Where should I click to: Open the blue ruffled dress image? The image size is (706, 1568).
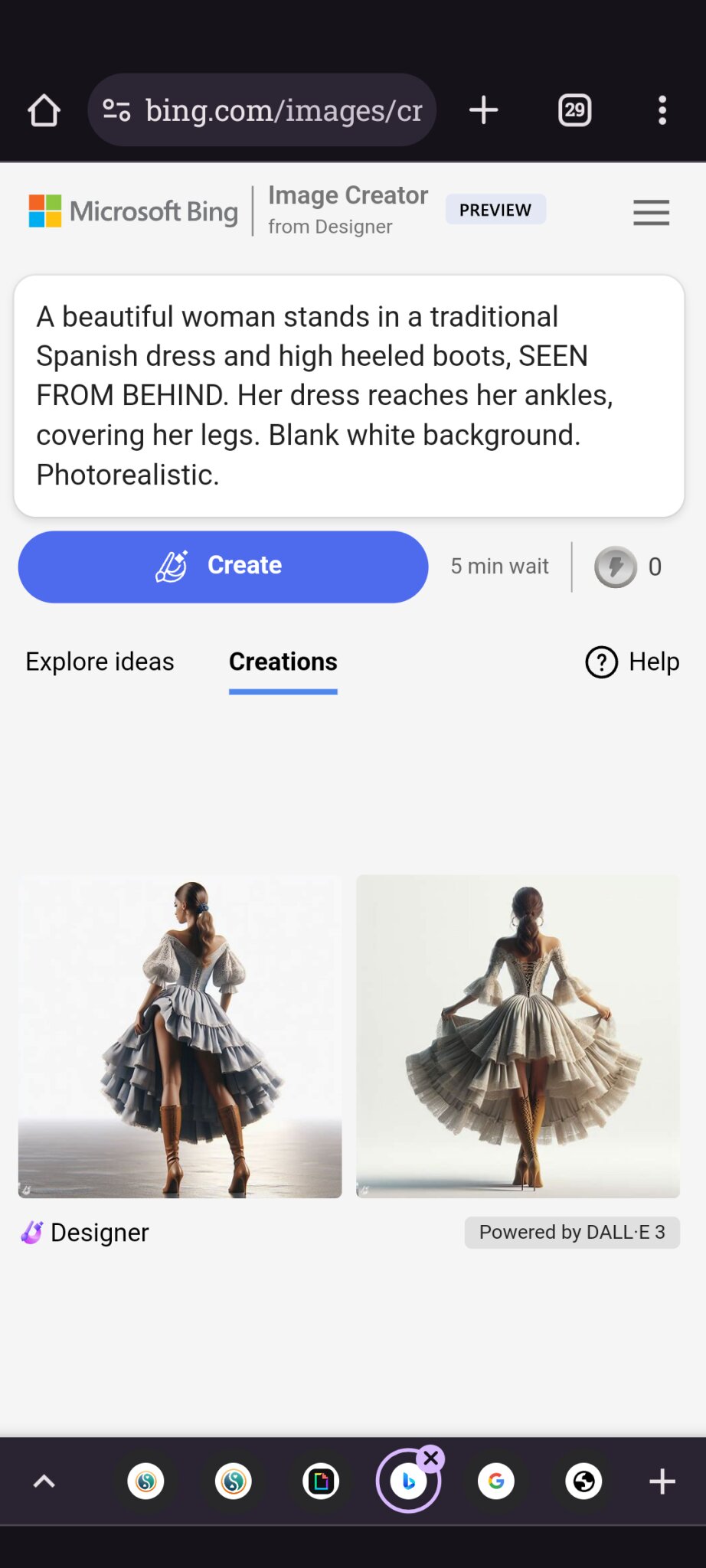[x=180, y=1036]
